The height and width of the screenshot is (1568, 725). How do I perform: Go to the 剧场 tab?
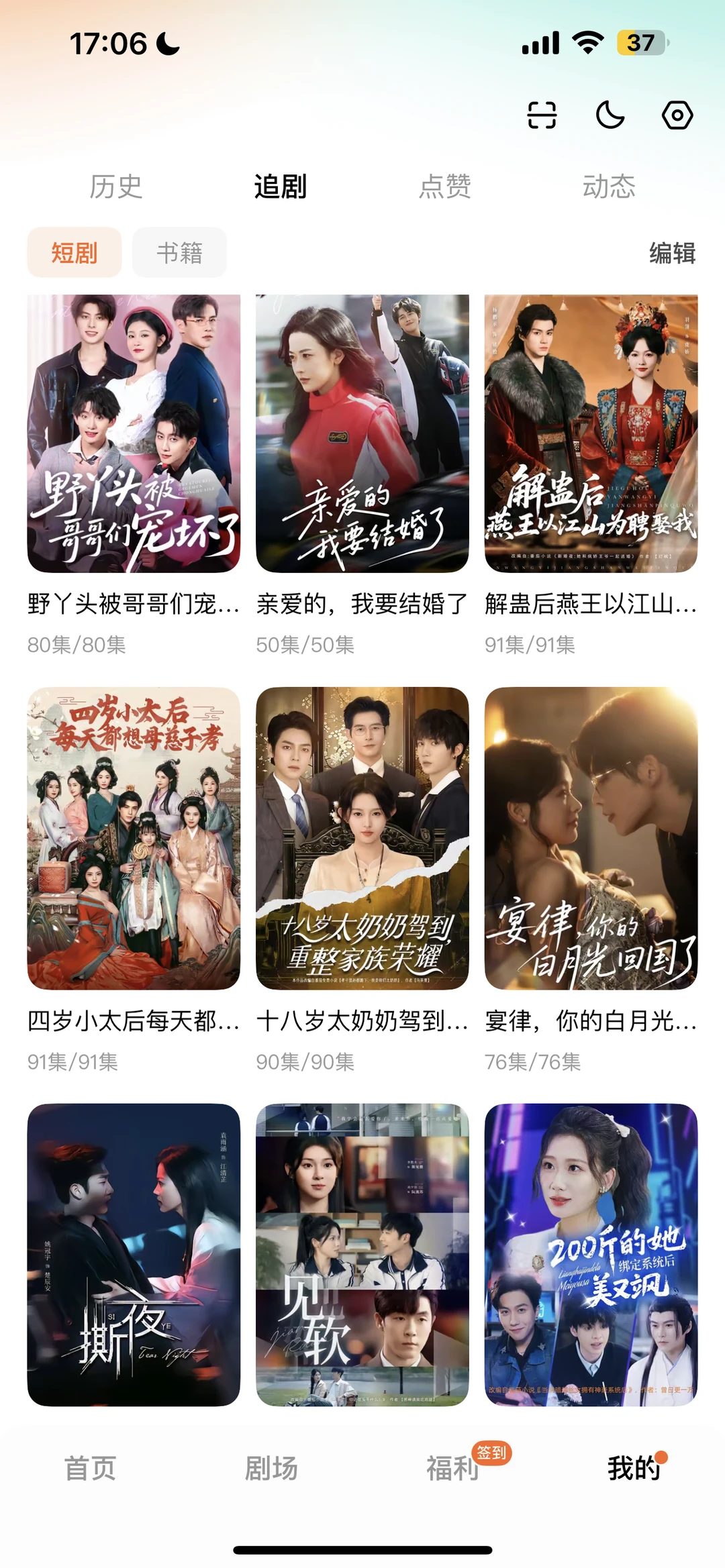[x=271, y=1468]
